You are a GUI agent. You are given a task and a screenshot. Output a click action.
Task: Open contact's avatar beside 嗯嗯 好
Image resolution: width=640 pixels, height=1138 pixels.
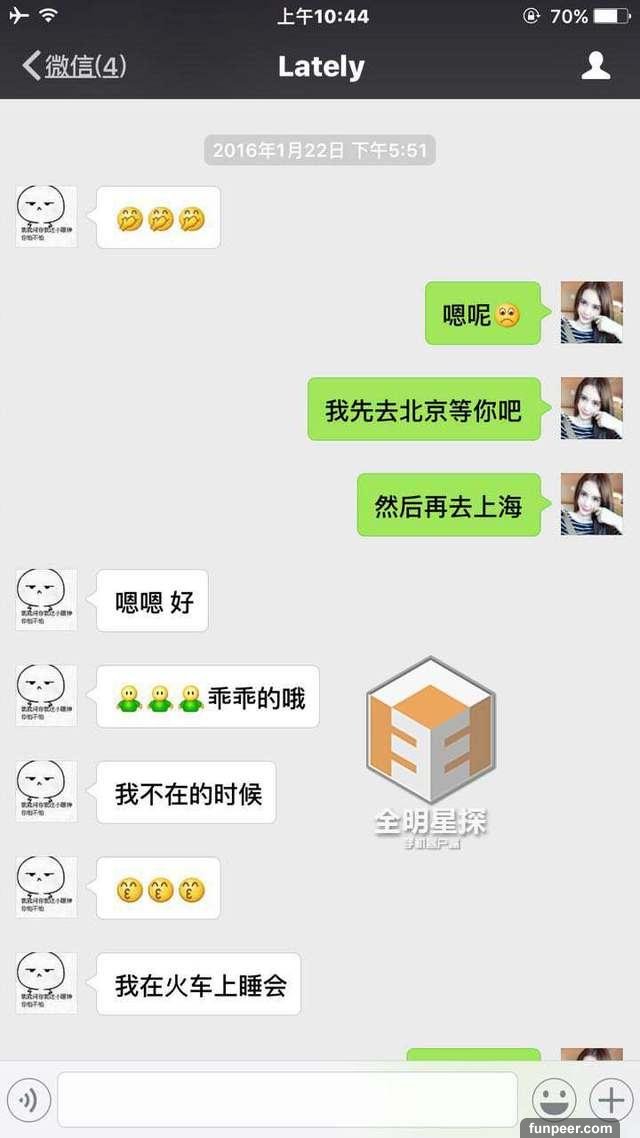pos(46,600)
